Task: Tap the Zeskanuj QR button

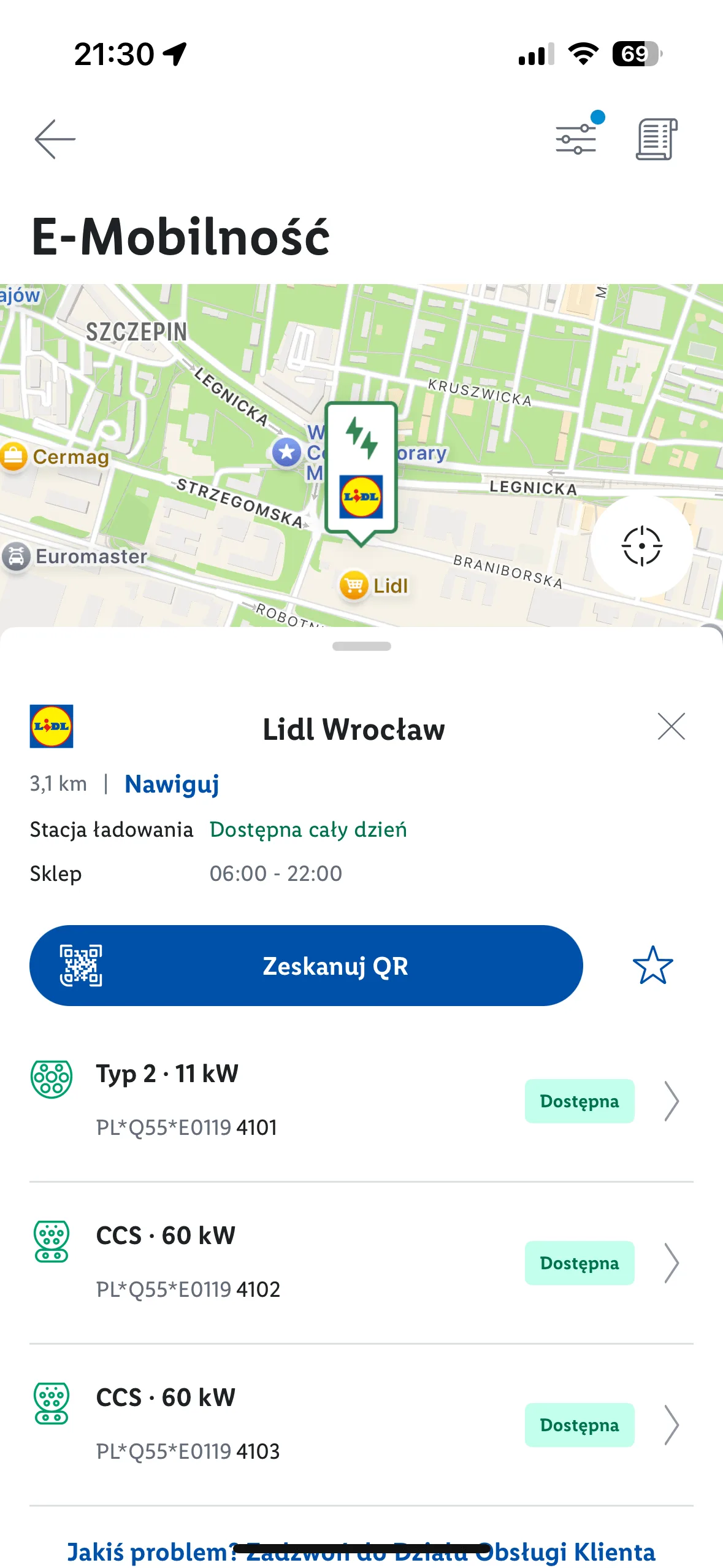Action: (x=306, y=966)
